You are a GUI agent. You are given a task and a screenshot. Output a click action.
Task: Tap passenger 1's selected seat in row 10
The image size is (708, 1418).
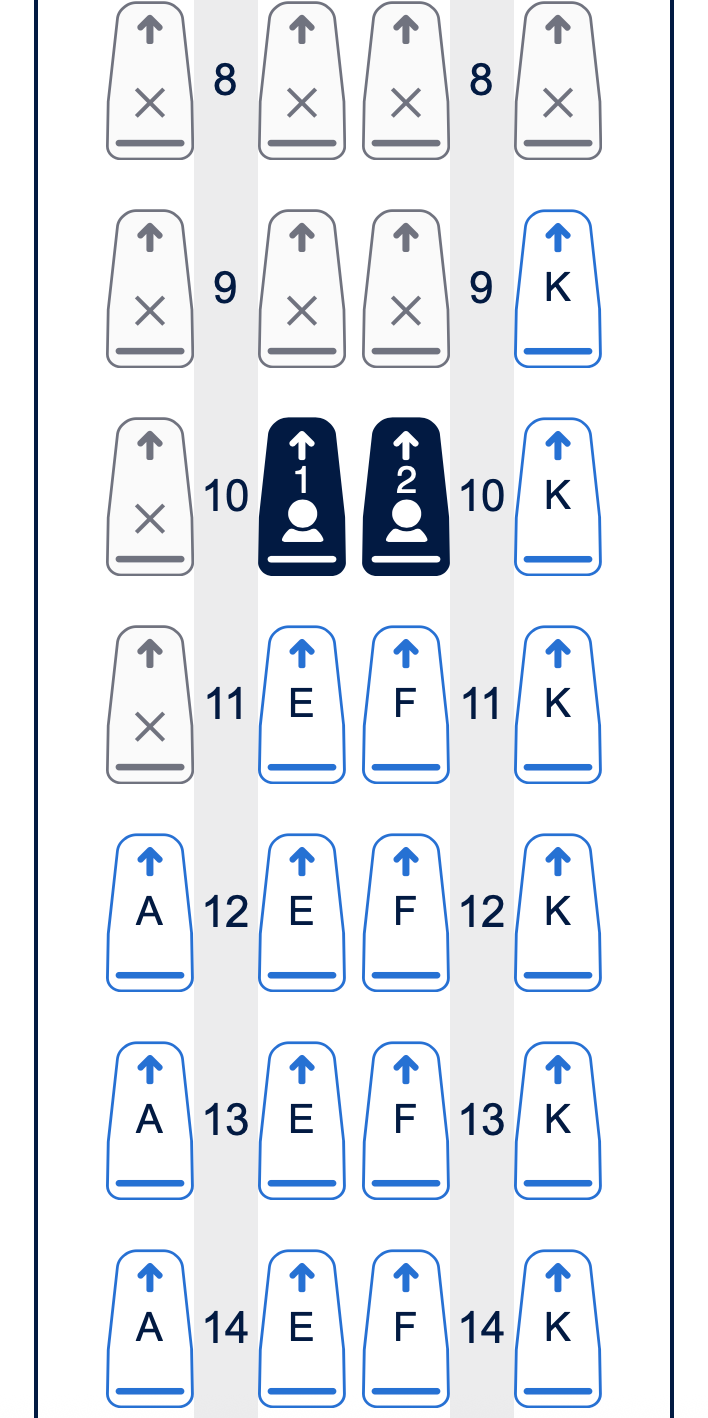(301, 497)
